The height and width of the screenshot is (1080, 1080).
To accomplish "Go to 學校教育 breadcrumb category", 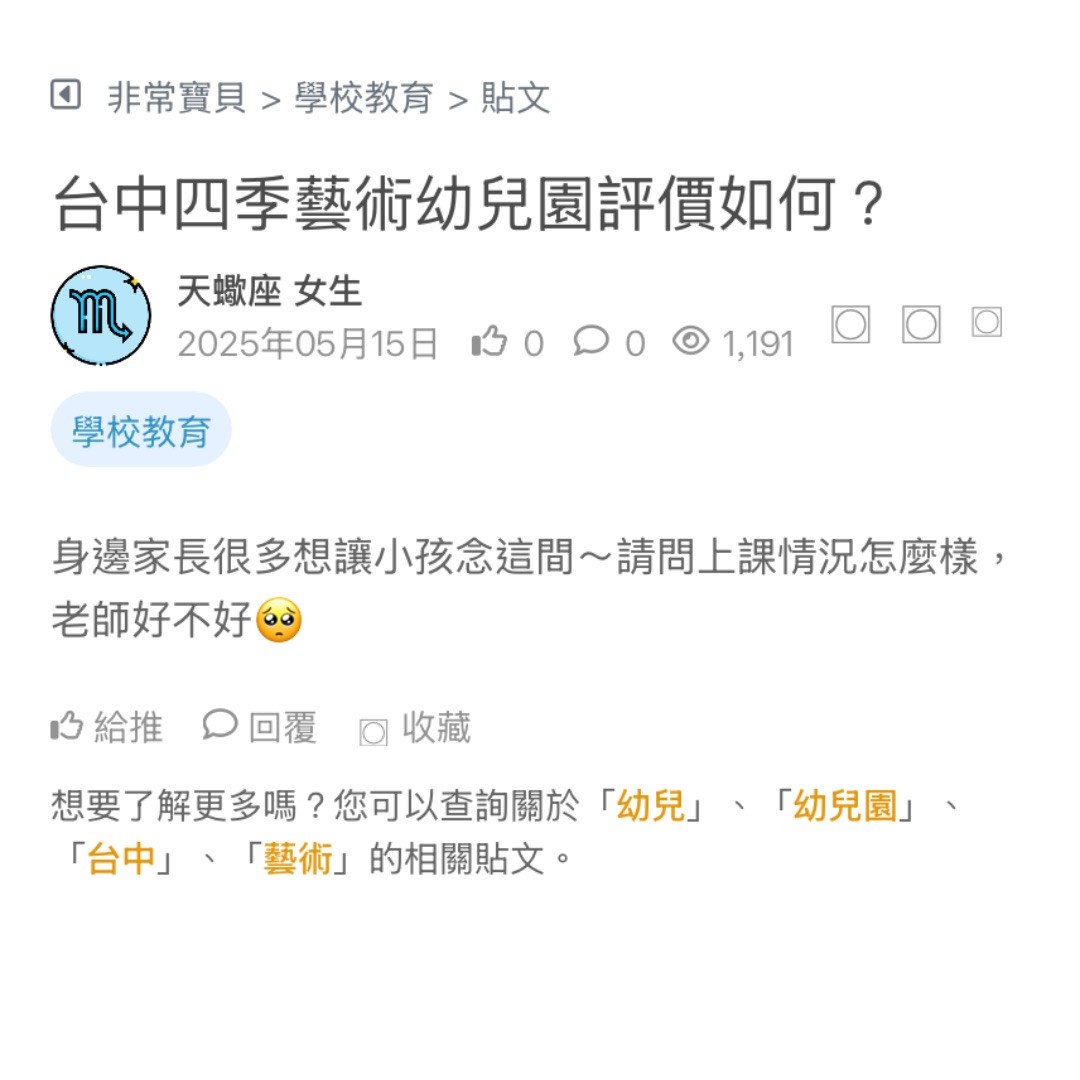I will [x=364, y=98].
